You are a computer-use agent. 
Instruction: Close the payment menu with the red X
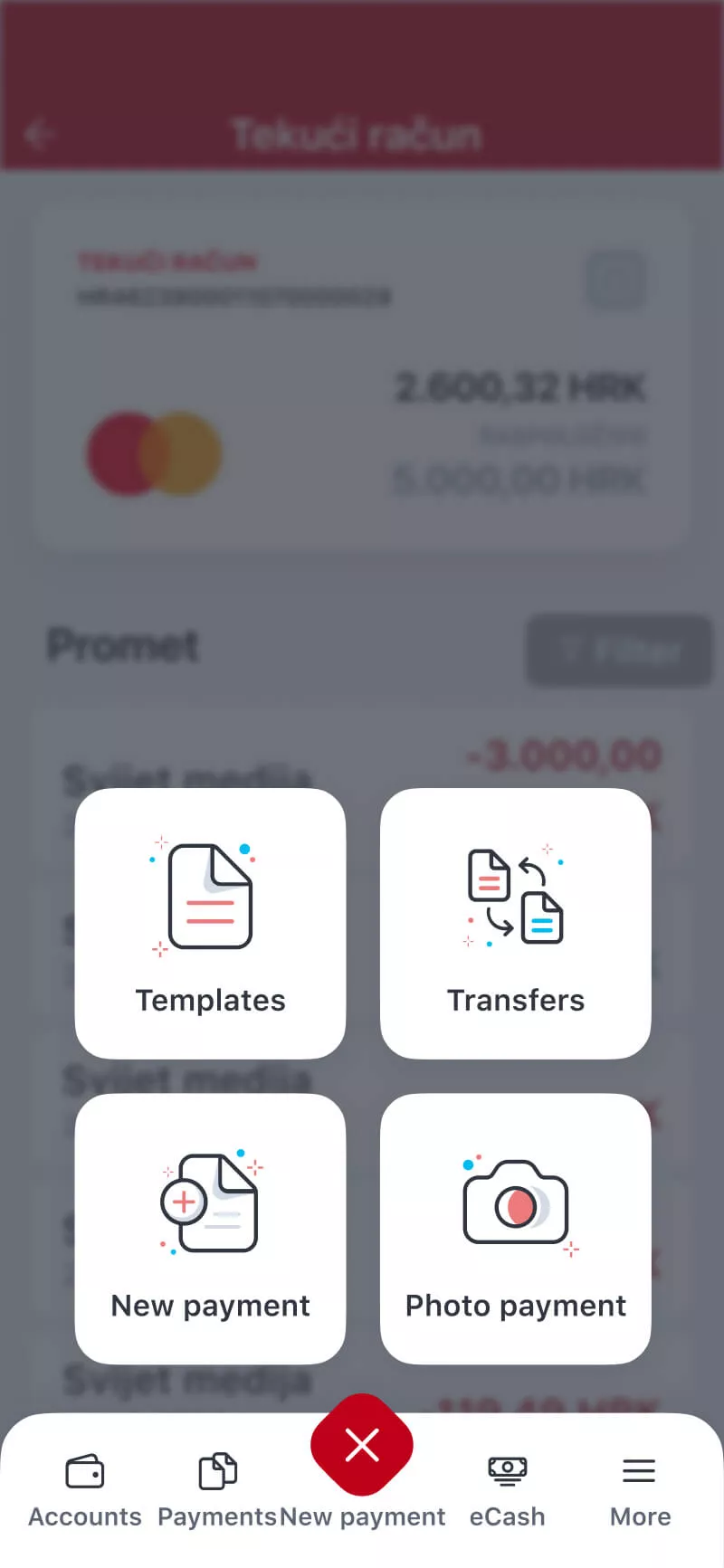(362, 1445)
